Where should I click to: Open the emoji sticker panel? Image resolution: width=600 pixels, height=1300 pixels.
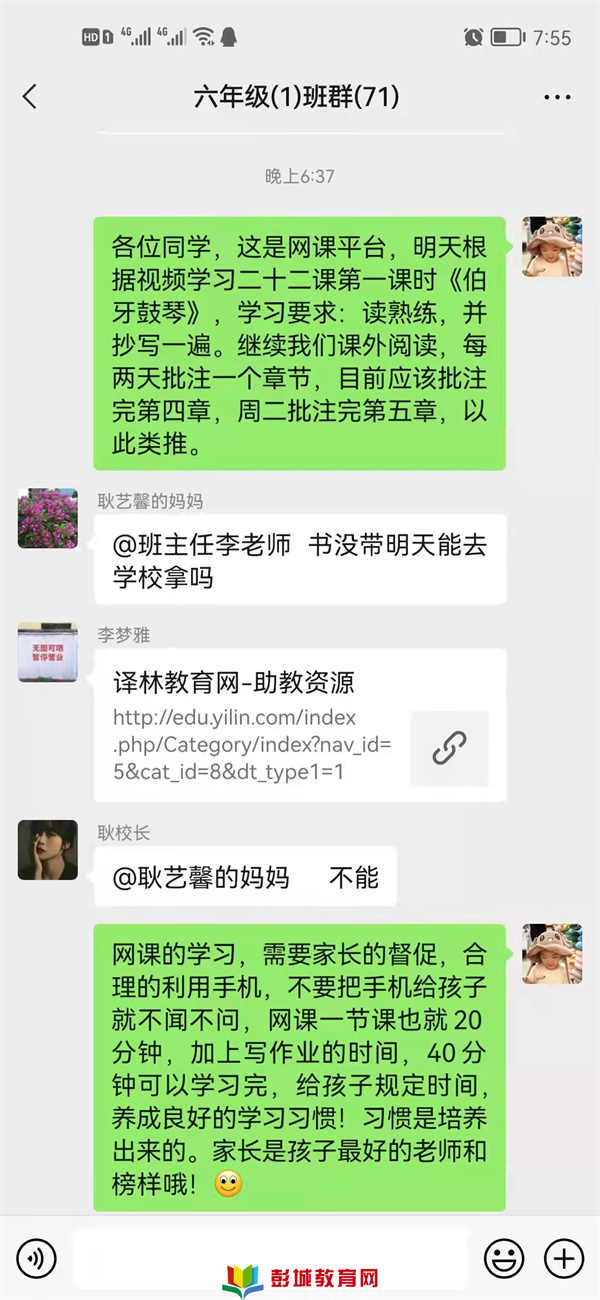504,1257
